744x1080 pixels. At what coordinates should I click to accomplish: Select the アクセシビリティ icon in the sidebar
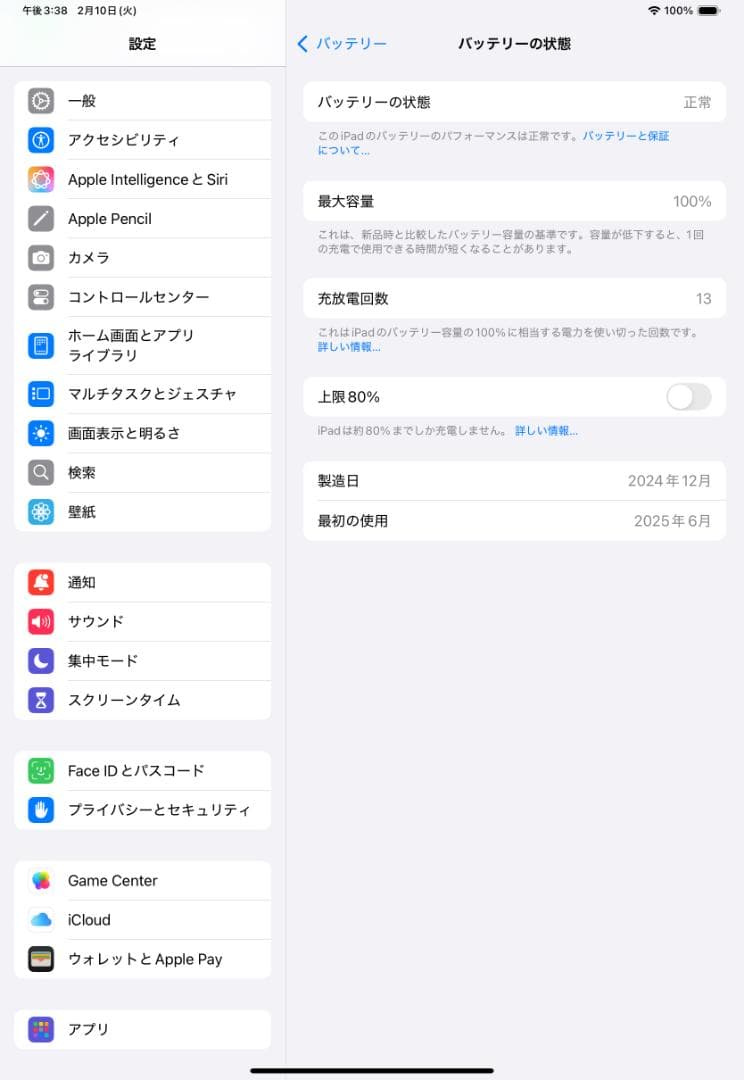[41, 140]
